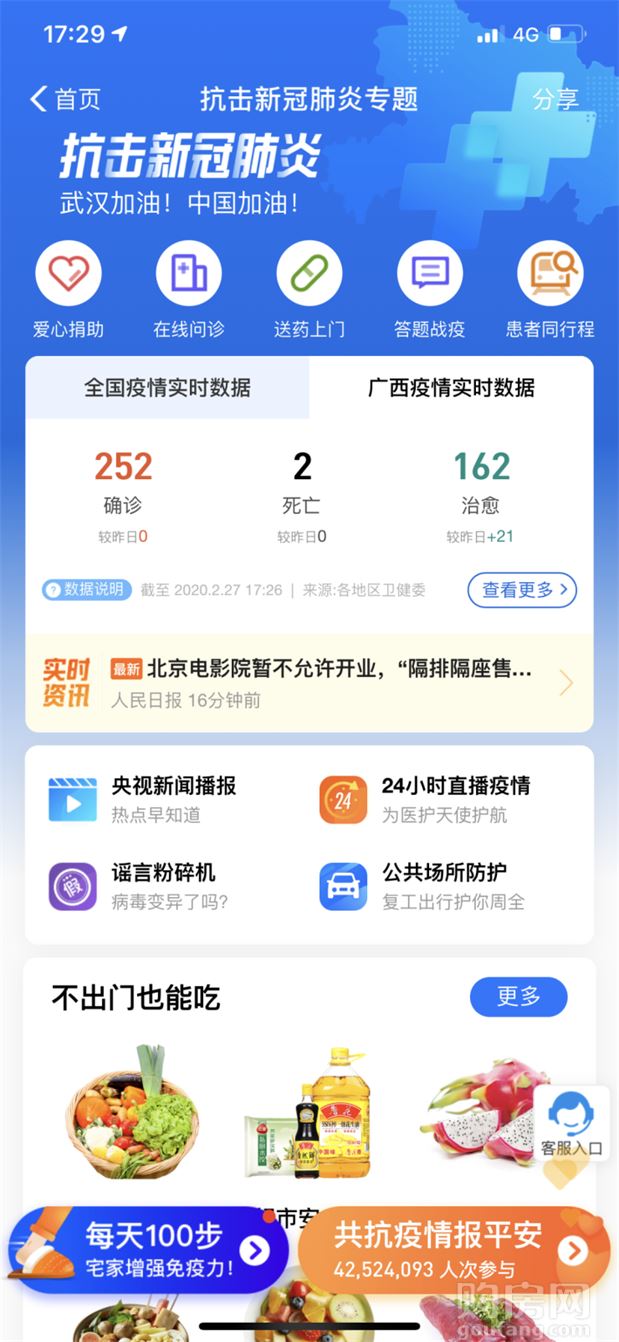This screenshot has height=1342, width=619.
Task: Tap the 分享 share button
Action: (555, 99)
